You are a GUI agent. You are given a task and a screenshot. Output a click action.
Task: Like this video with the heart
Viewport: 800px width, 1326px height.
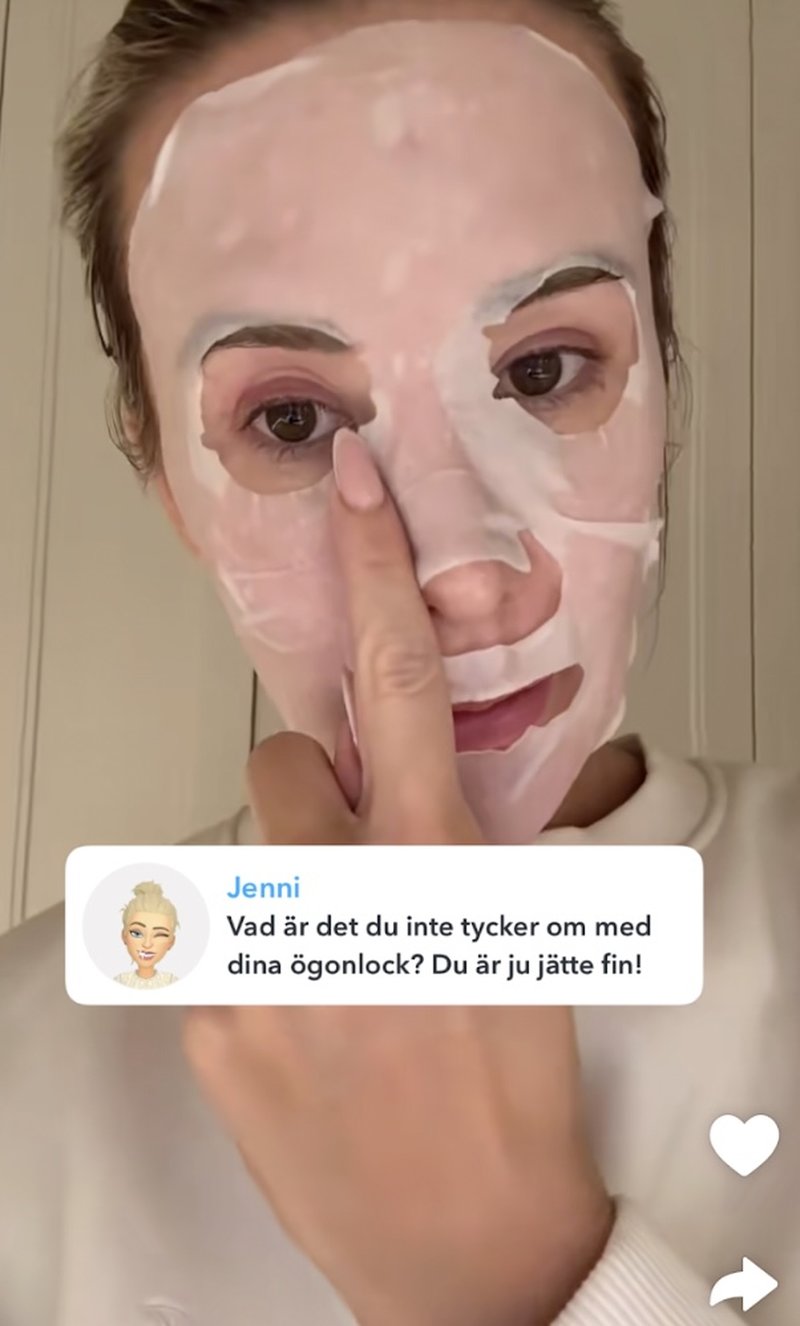[744, 1143]
